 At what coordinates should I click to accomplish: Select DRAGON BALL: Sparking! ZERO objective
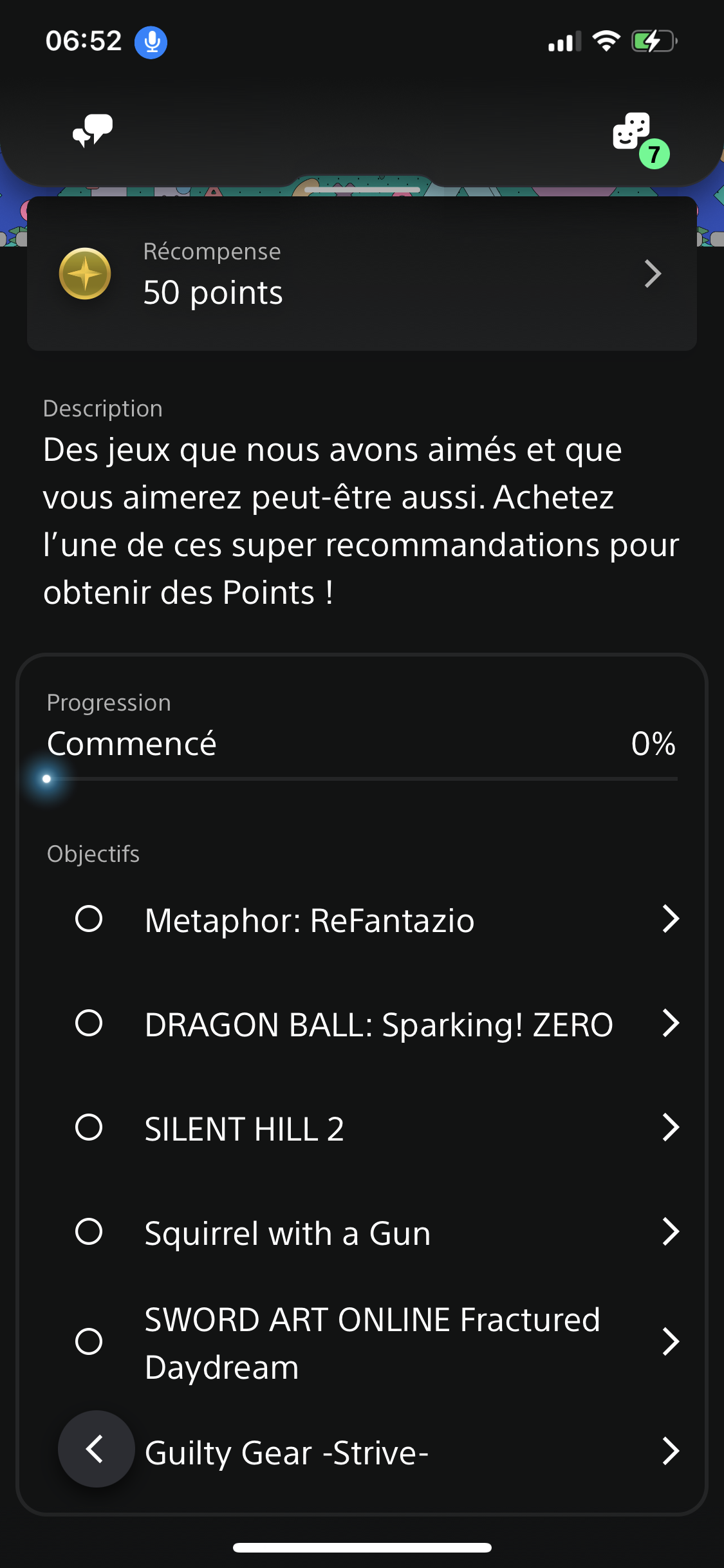pos(378,1024)
